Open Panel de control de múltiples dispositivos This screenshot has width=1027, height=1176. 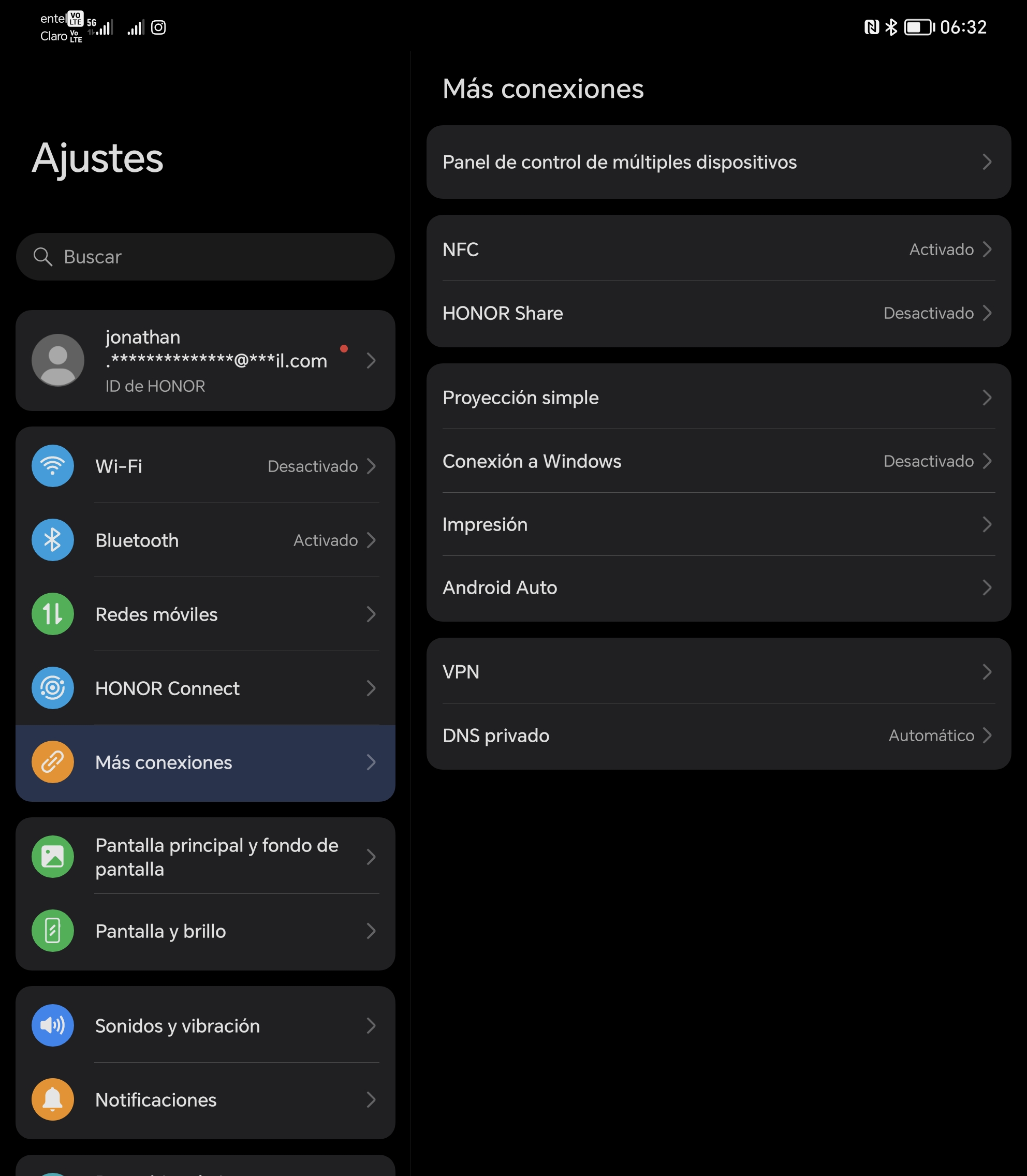click(x=718, y=162)
